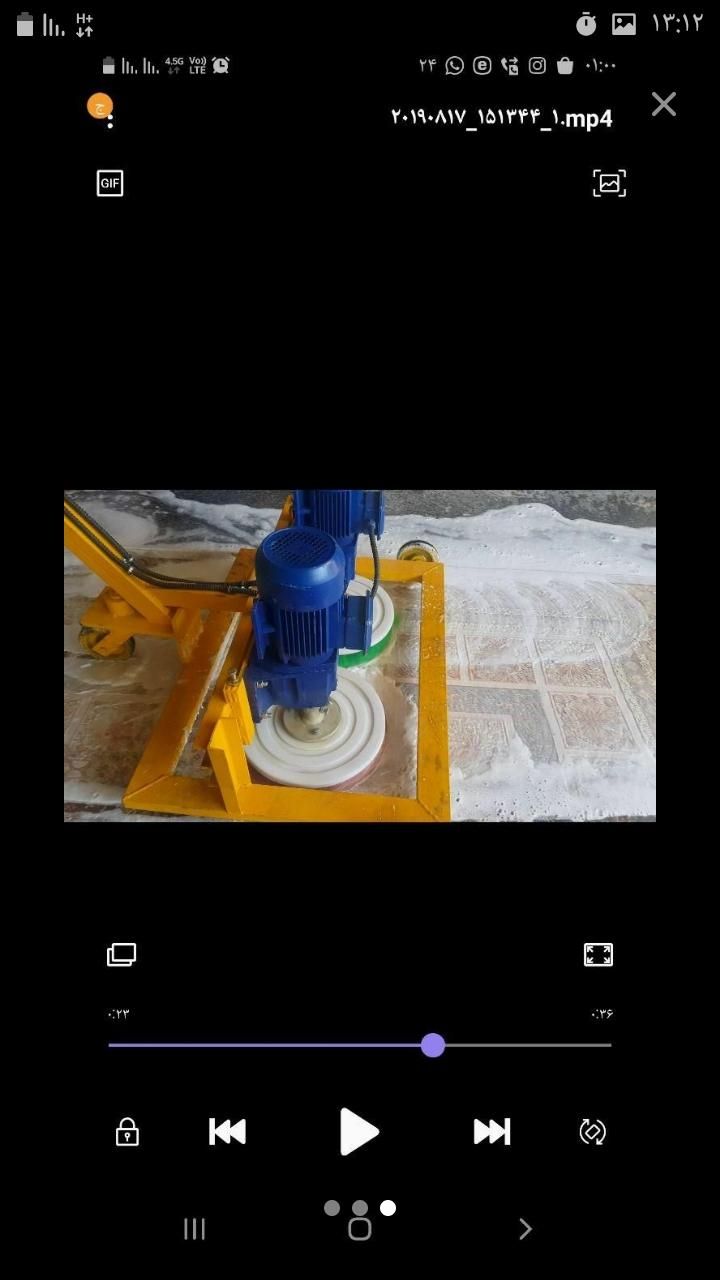Open the more options menu
The width and height of the screenshot is (720, 1280).
click(x=110, y=120)
